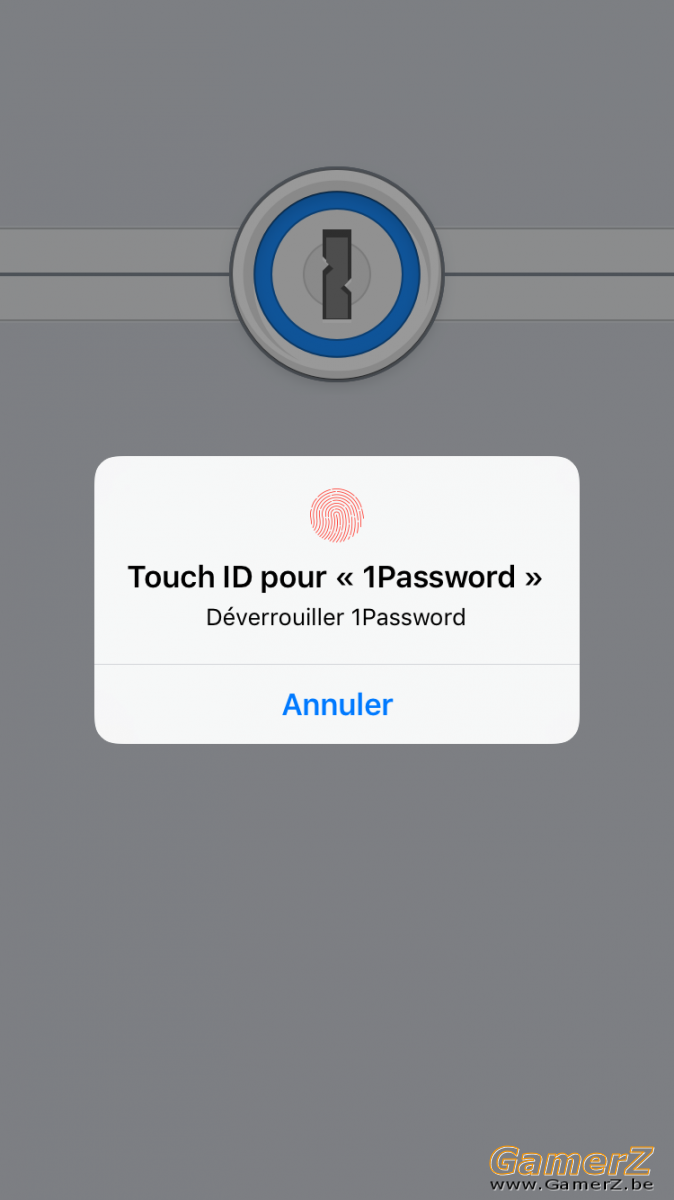Cancel the Touch ID prompt with Annuler
Viewport: 674px width, 1200px height.
coord(337,704)
